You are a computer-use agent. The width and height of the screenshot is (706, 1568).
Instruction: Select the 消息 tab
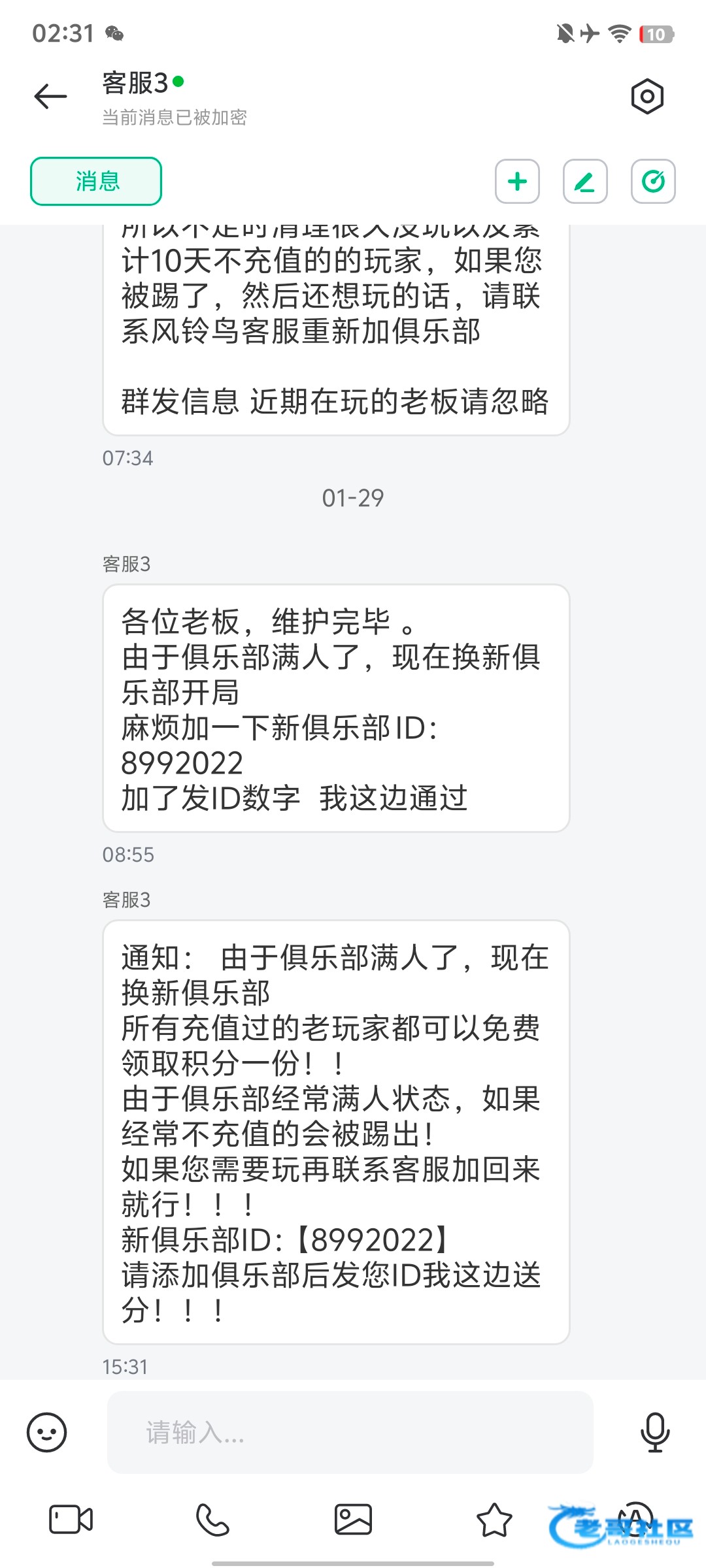96,181
